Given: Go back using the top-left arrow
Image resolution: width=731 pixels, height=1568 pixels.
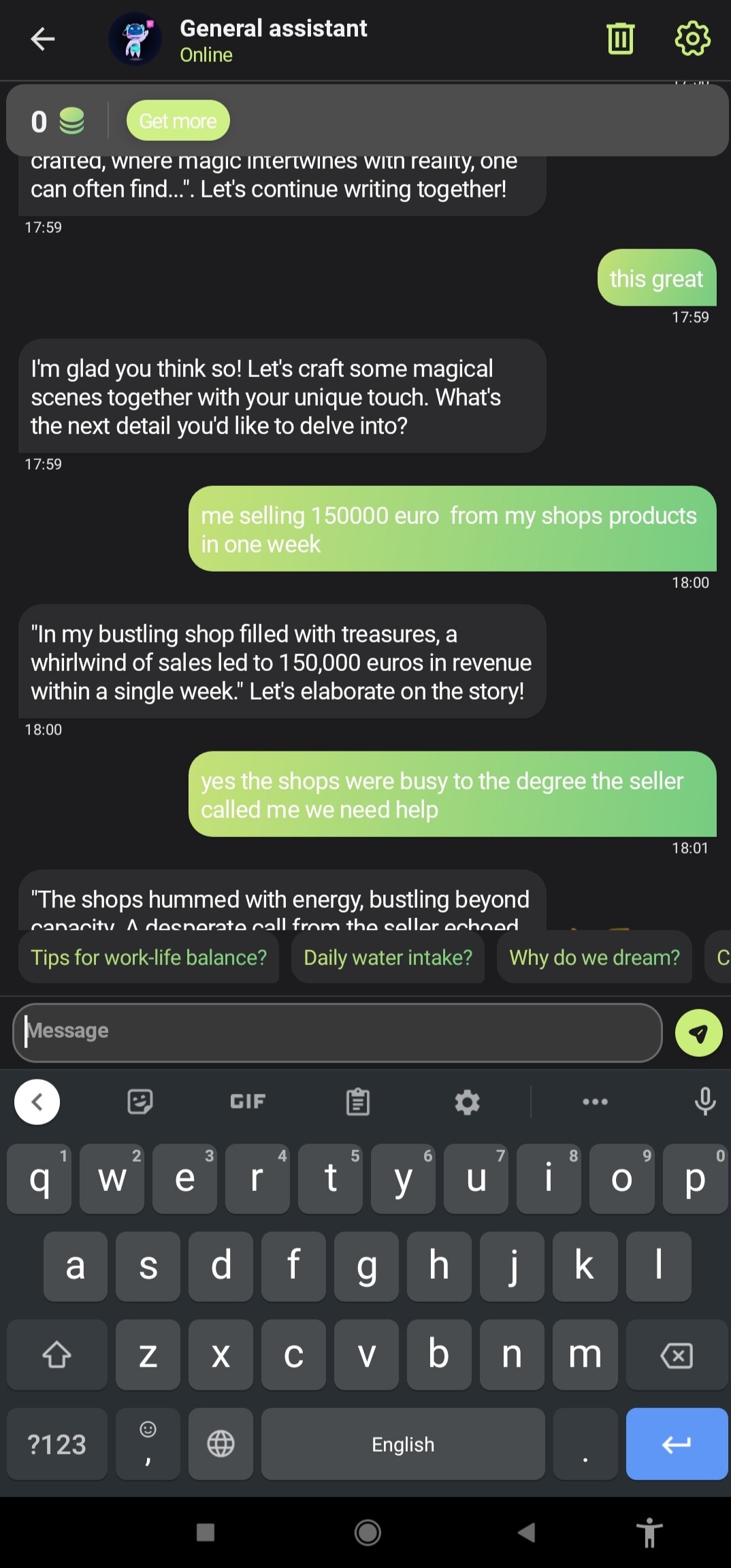Looking at the screenshot, I should tap(42, 39).
